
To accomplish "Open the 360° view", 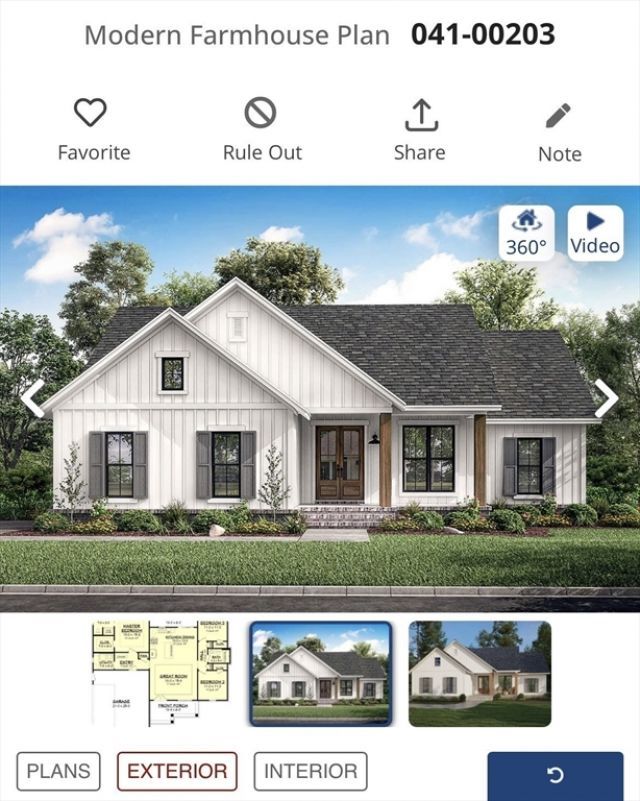I will 526,233.
